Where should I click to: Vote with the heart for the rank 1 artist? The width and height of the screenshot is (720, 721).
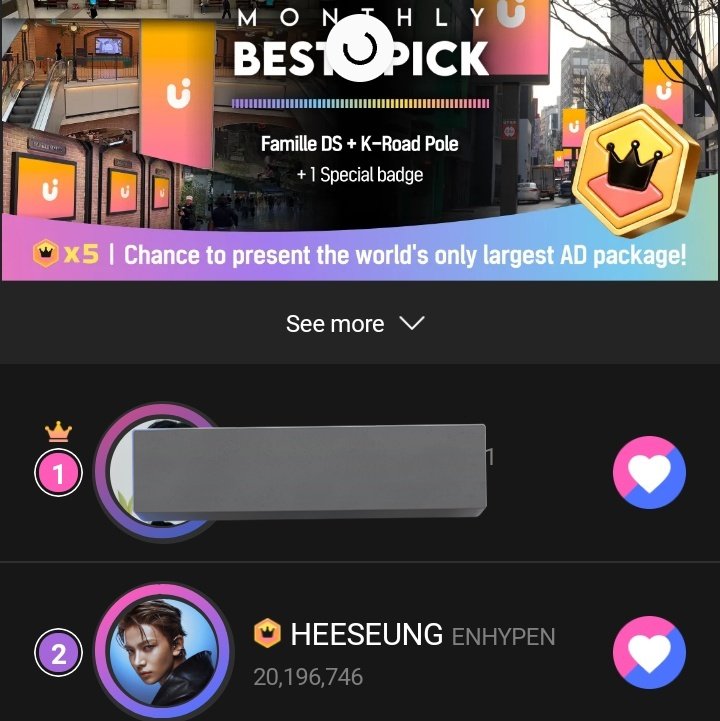[x=649, y=473]
